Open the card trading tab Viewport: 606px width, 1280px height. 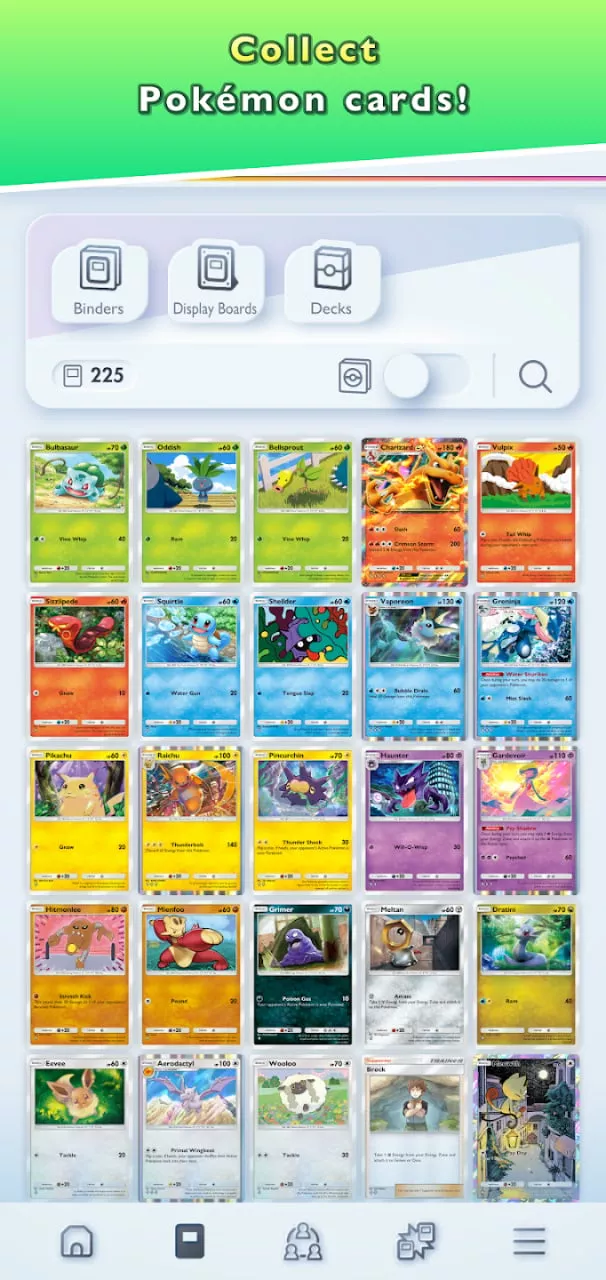point(416,1241)
